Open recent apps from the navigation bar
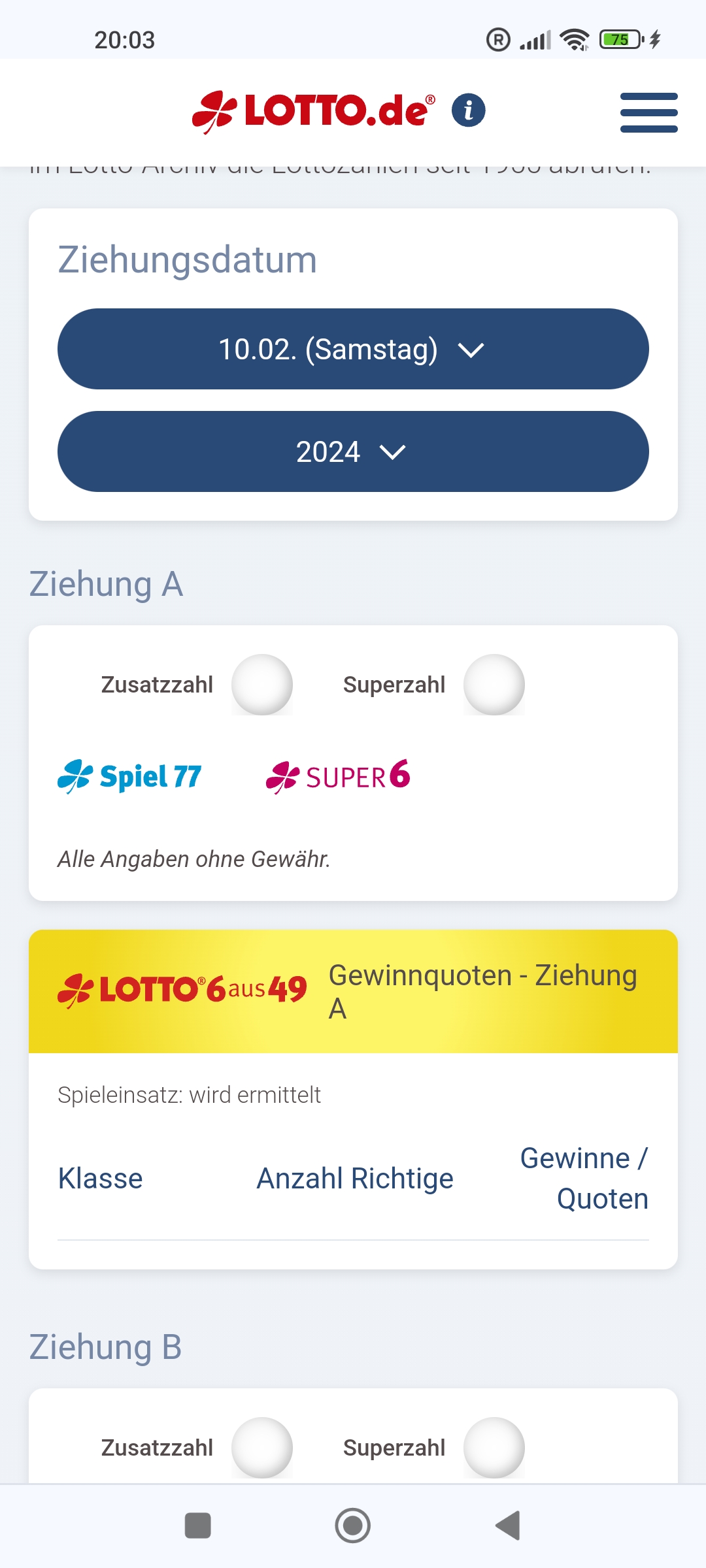 pos(198,1526)
